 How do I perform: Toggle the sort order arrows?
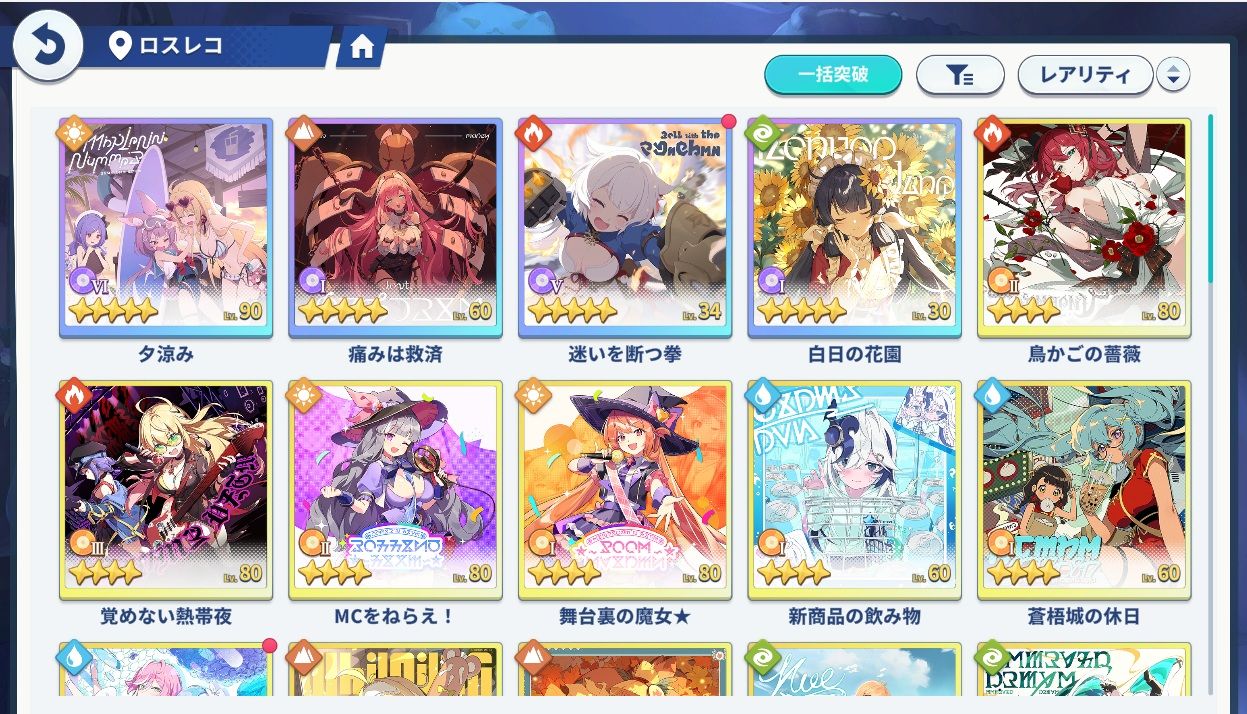tap(1173, 75)
